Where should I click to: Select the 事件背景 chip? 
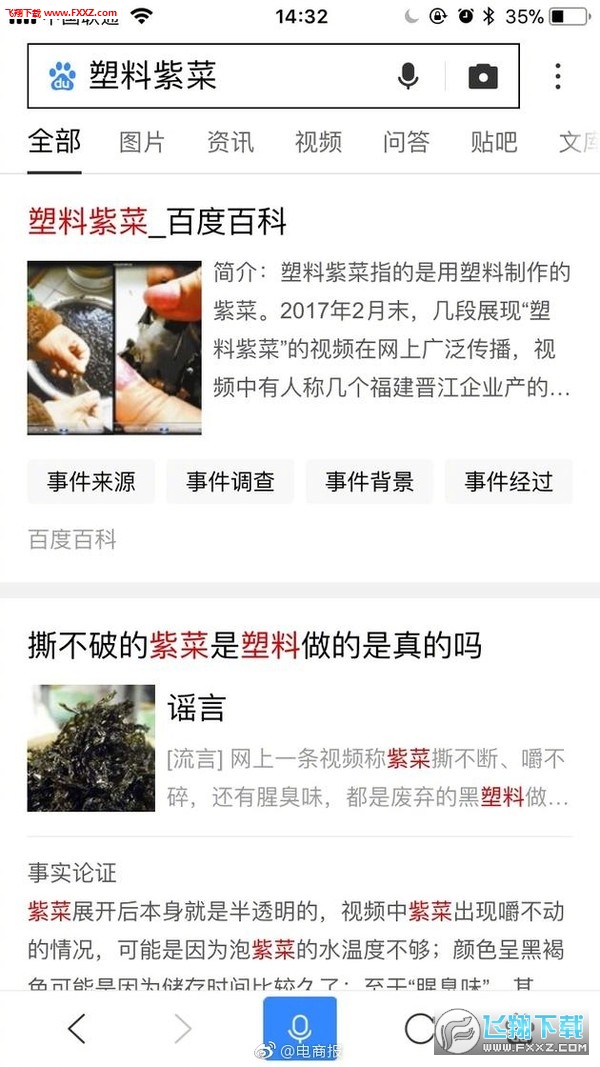click(x=369, y=482)
